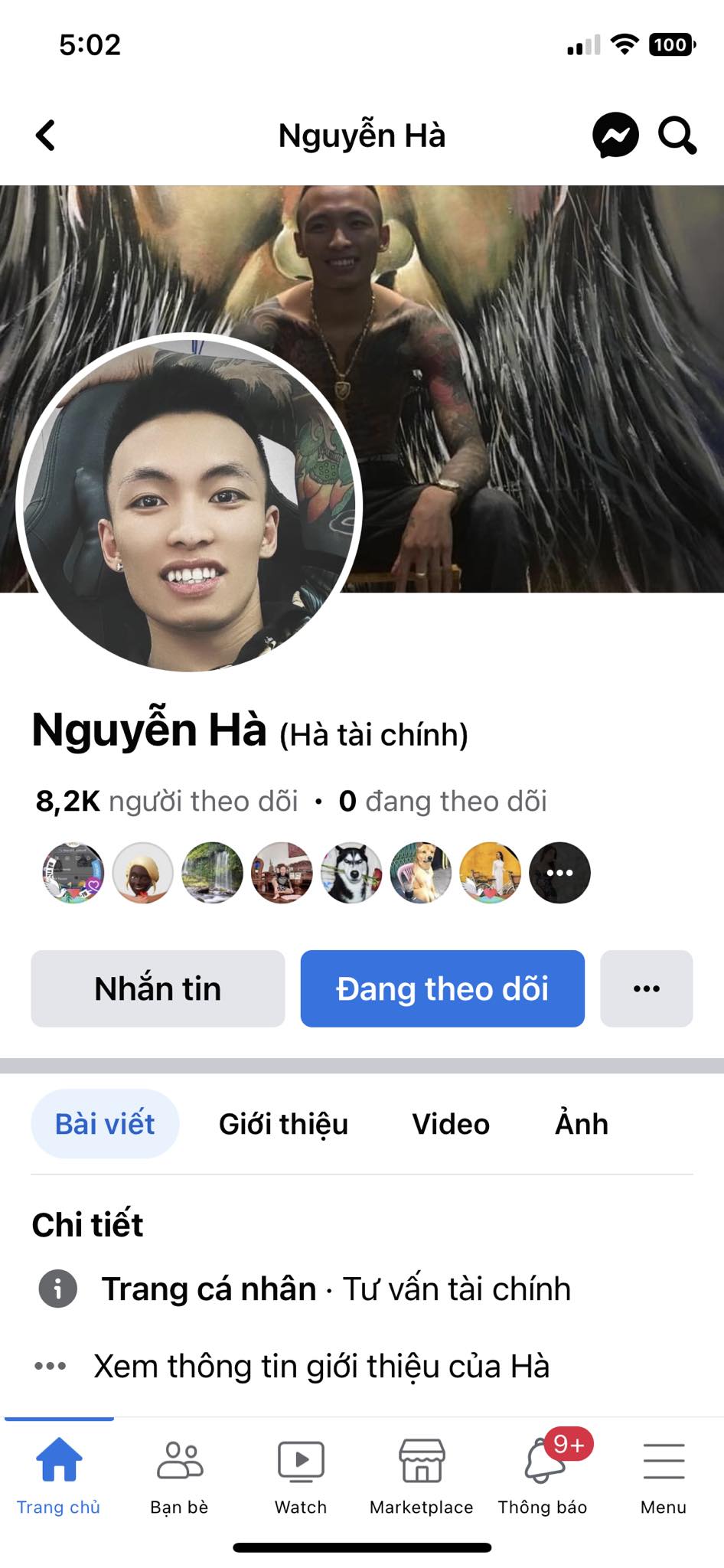
Task: Switch to the Video tab
Action: (x=451, y=1124)
